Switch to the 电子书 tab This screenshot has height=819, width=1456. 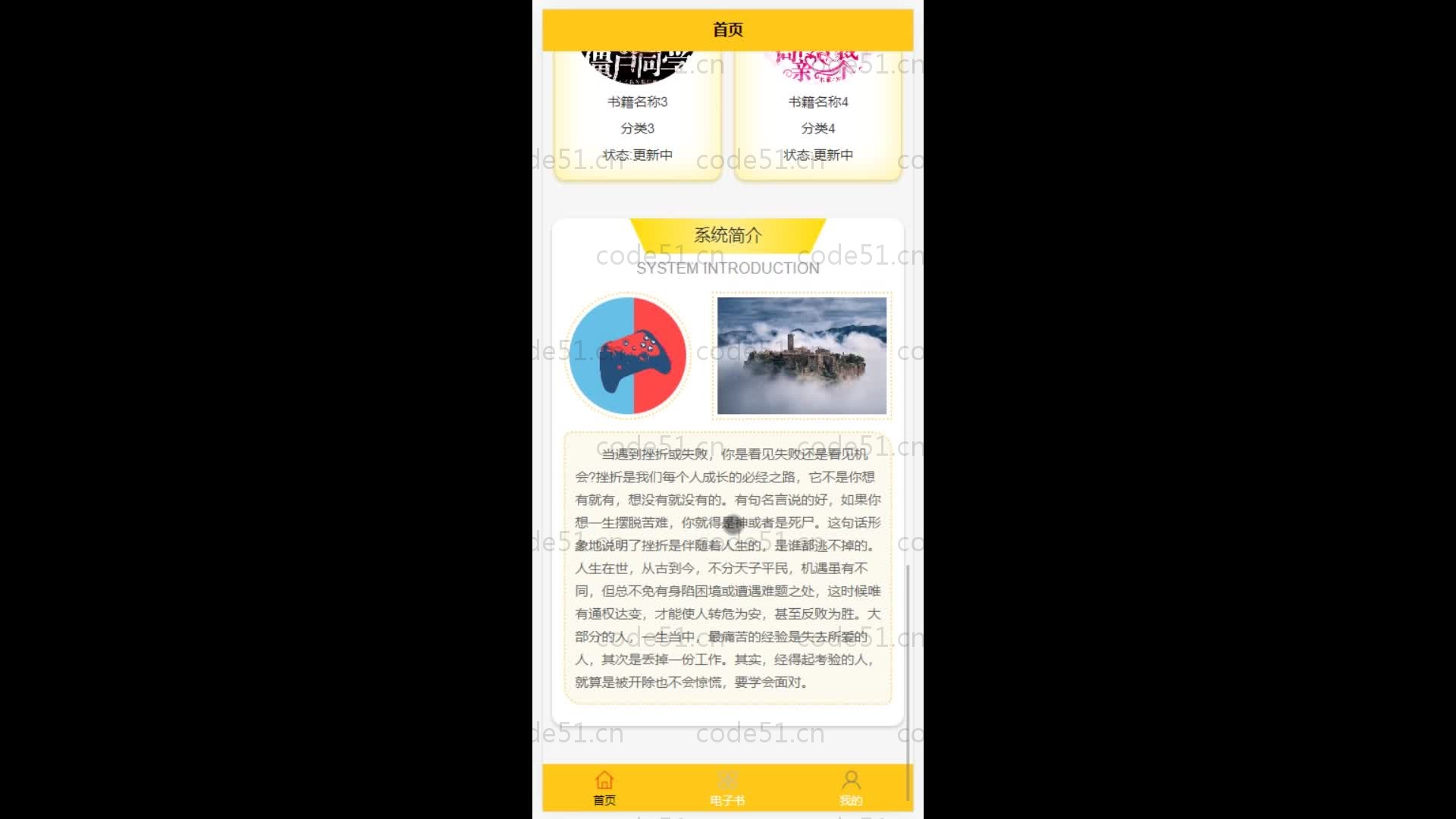point(727,788)
